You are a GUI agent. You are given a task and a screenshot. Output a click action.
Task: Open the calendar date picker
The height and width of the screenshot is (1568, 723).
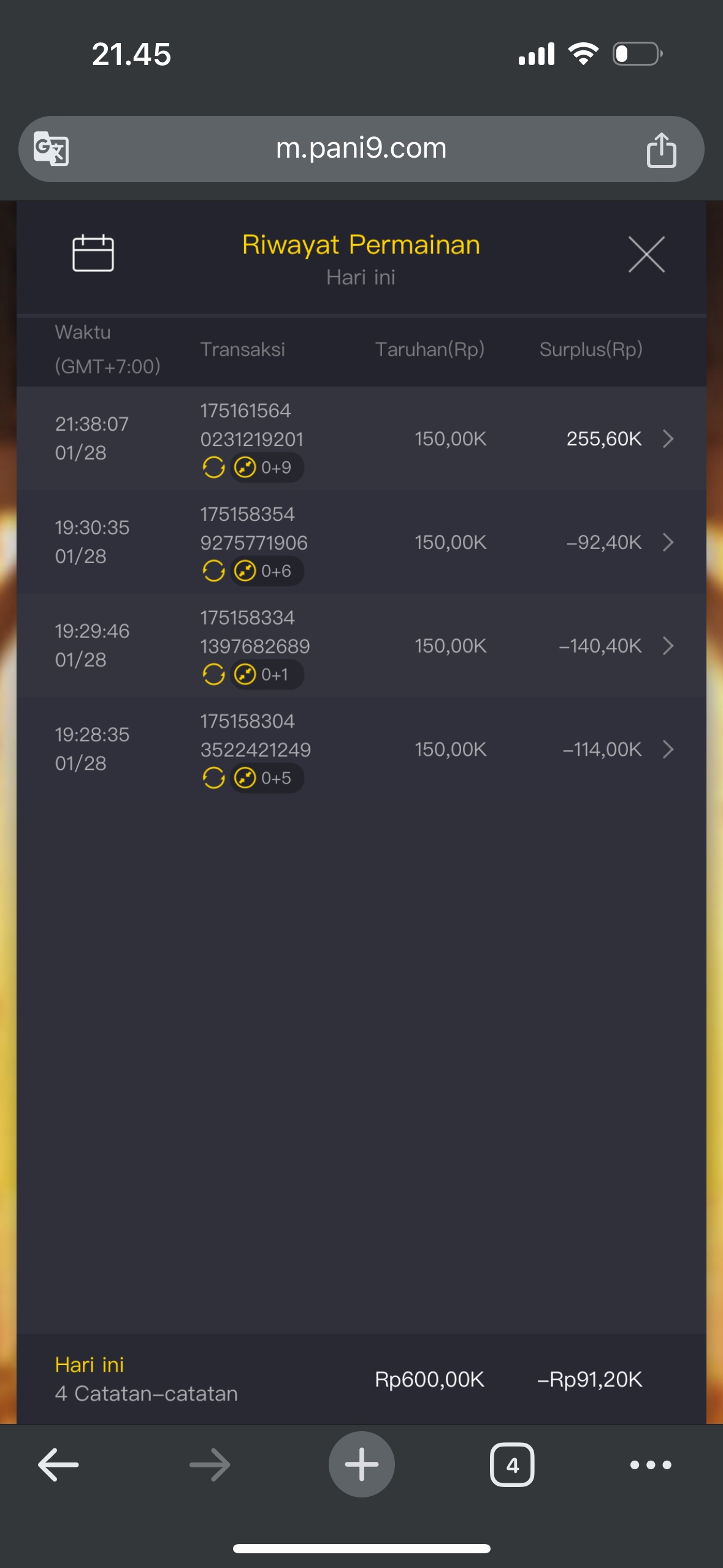click(x=93, y=253)
